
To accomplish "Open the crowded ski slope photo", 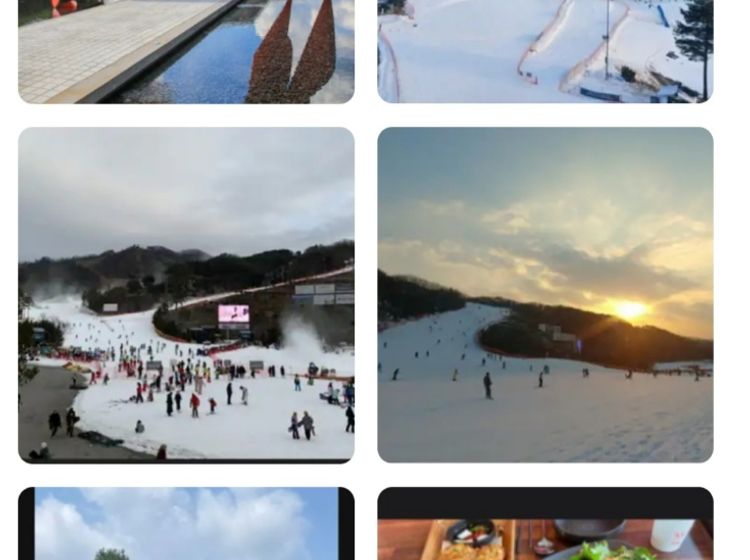I will coord(186,294).
